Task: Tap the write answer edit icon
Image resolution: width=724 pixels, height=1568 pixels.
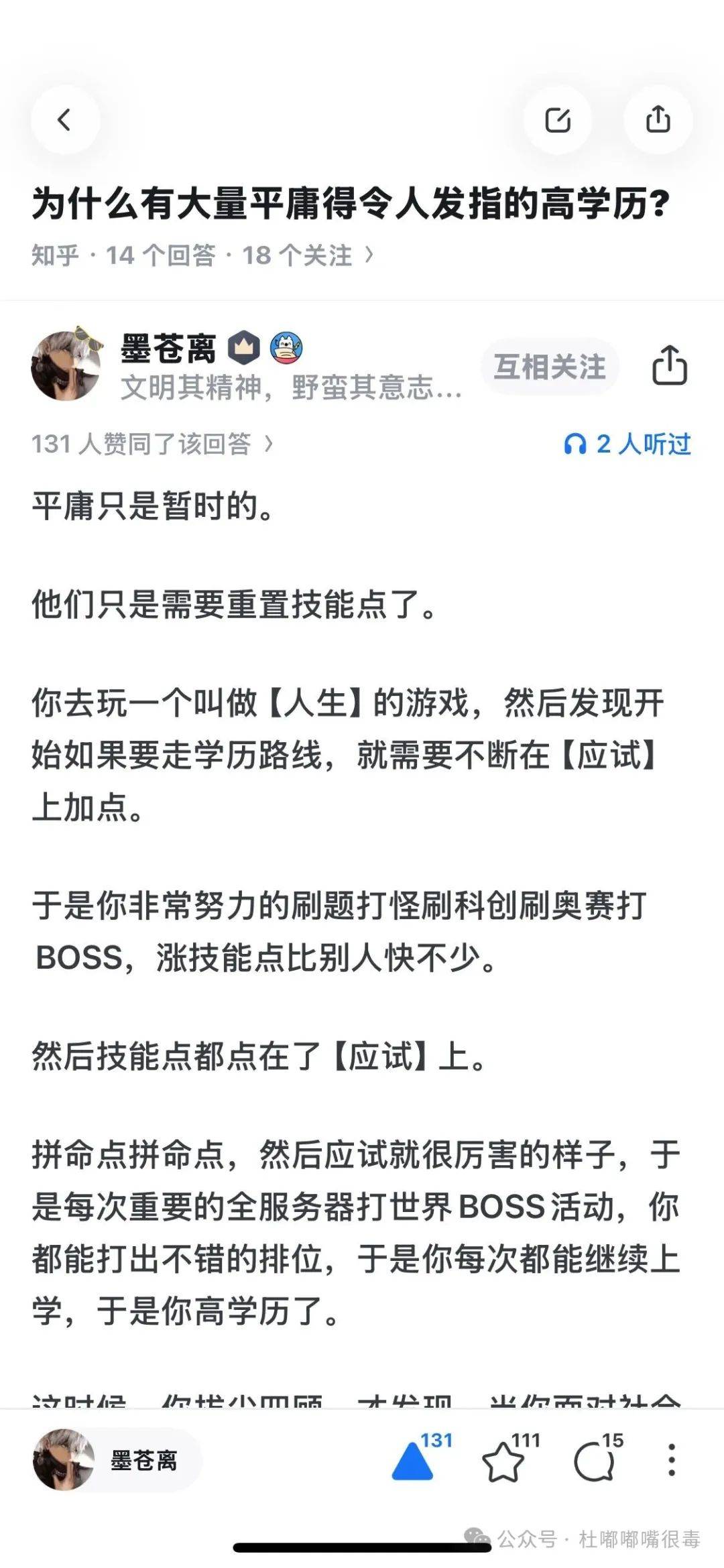Action: (x=557, y=120)
